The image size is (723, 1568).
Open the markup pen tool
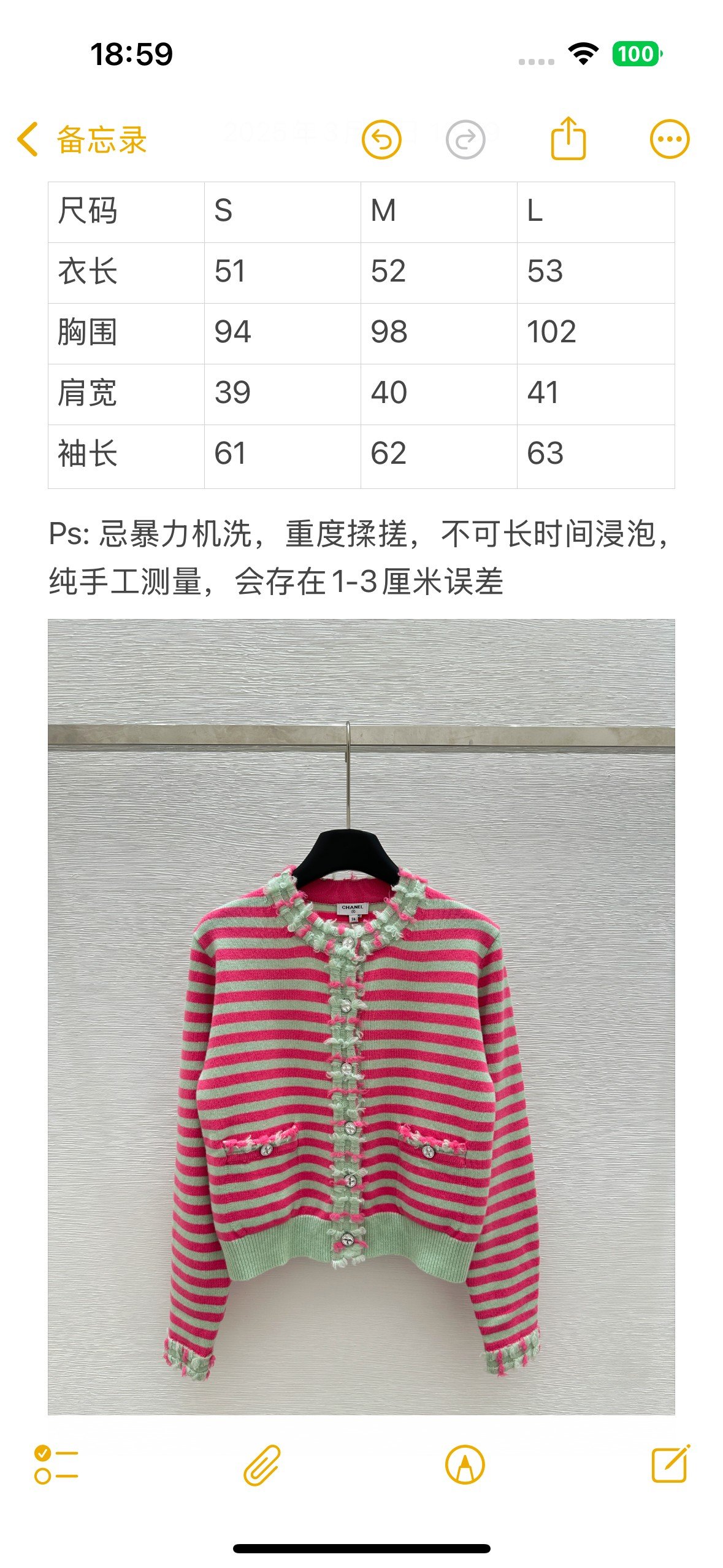pyautogui.click(x=465, y=1465)
